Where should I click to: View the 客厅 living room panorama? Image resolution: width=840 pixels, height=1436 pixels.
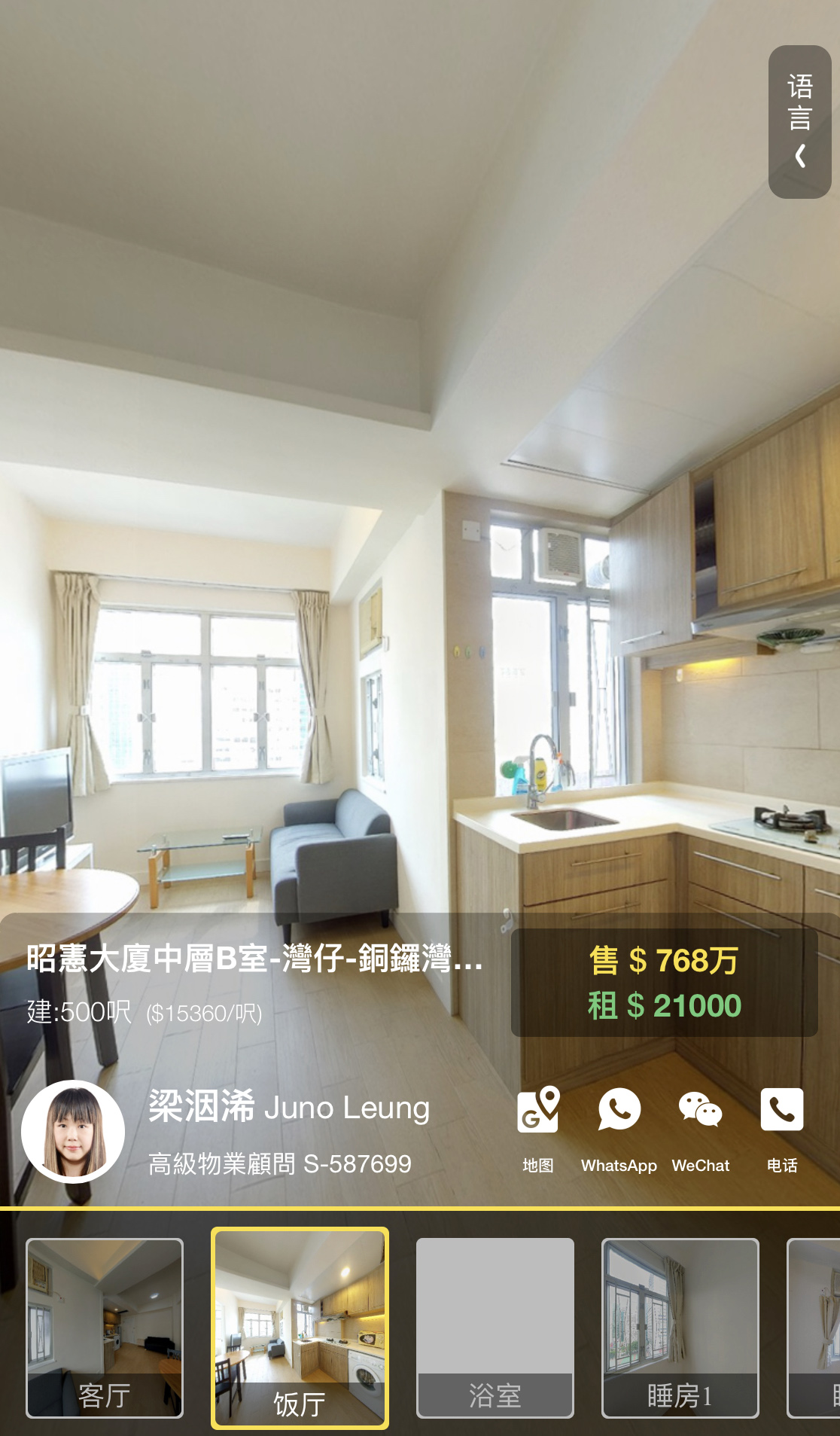pos(105,1328)
